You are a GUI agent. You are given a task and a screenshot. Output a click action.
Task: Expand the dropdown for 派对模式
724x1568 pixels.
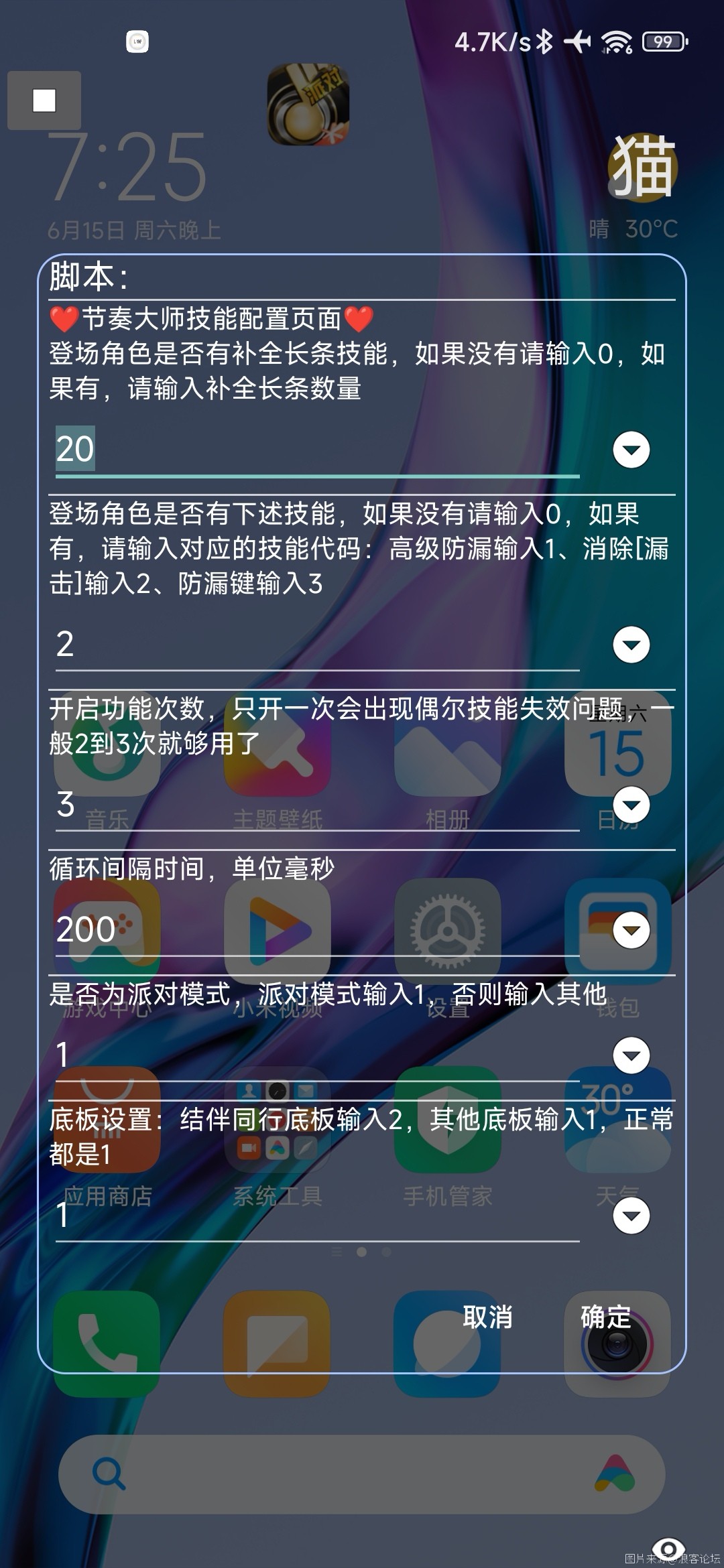pos(631,1056)
